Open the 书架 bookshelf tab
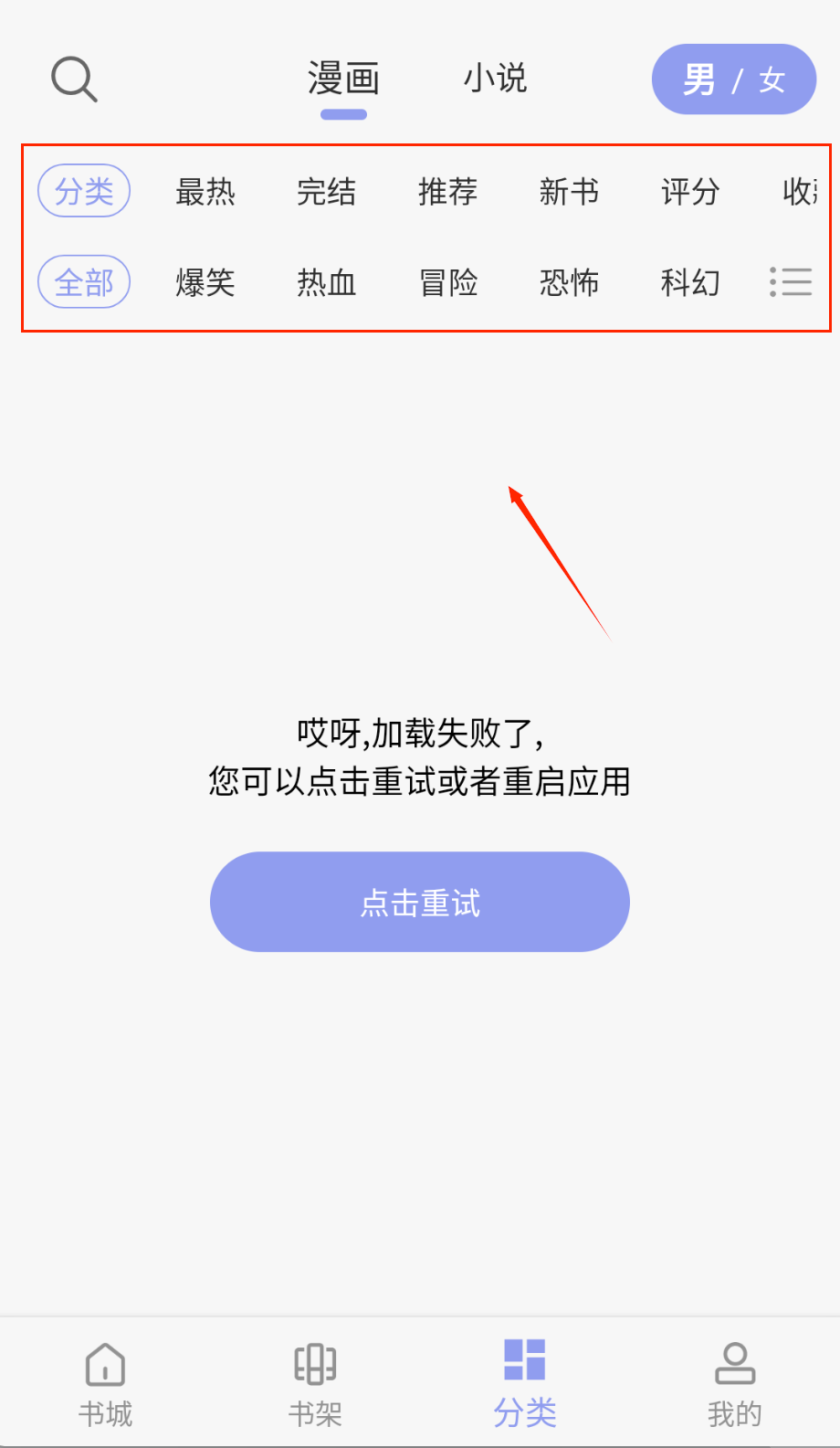Viewport: 840px width, 1448px height. pyautogui.click(x=315, y=1384)
